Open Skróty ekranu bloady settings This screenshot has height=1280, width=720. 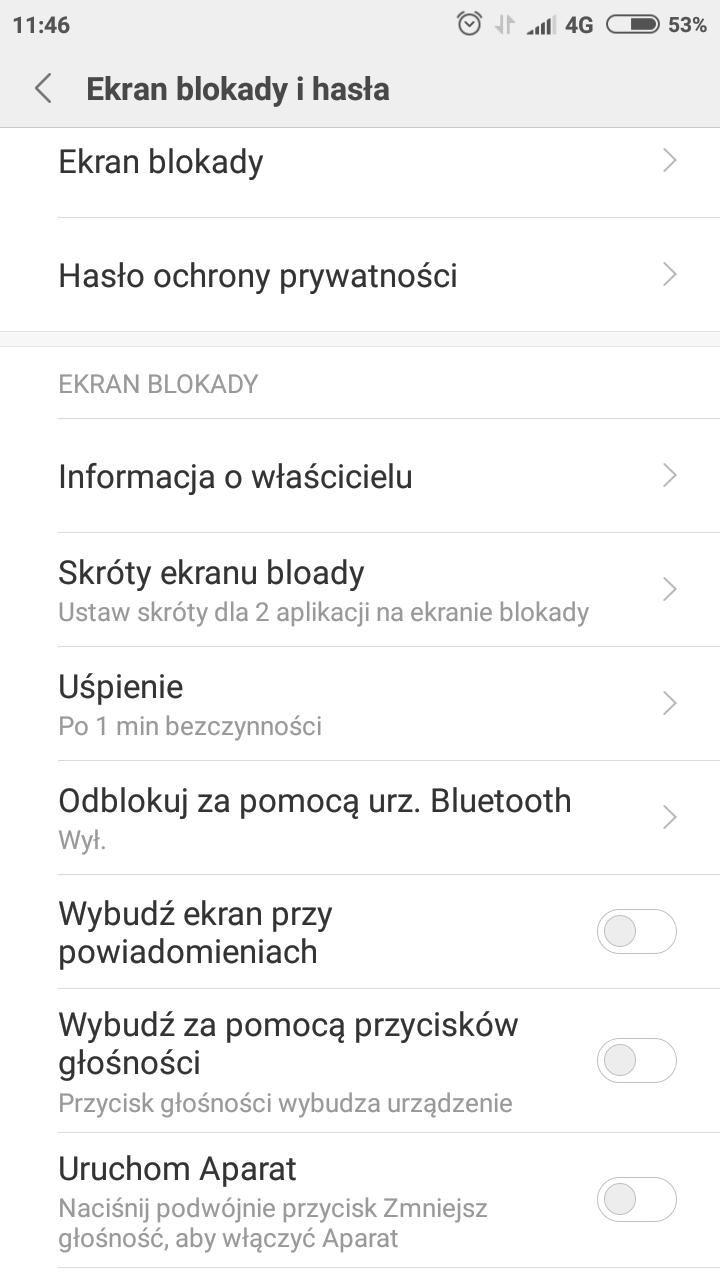[360, 590]
